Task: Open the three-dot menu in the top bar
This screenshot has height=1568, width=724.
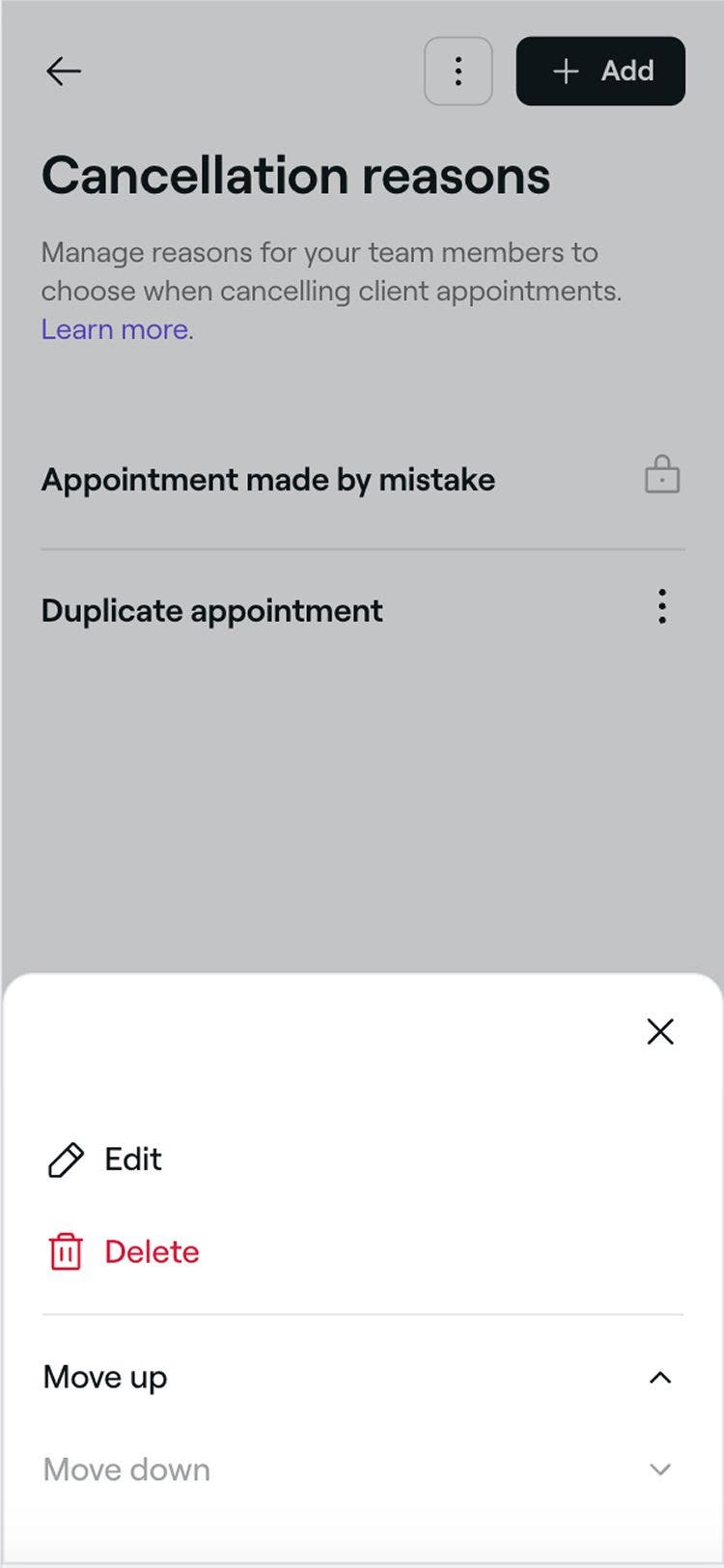Action: [458, 70]
